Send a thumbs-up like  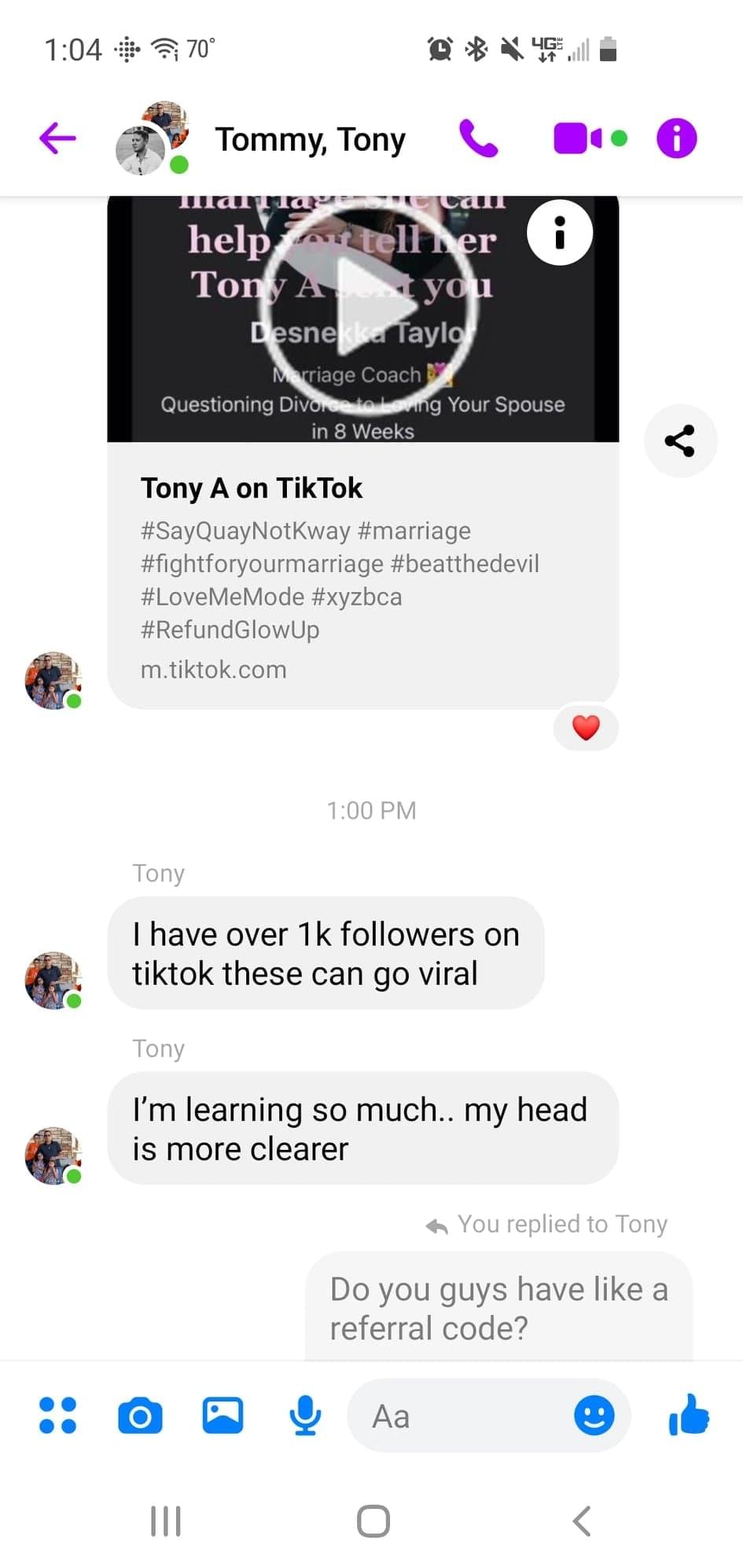point(689,1416)
